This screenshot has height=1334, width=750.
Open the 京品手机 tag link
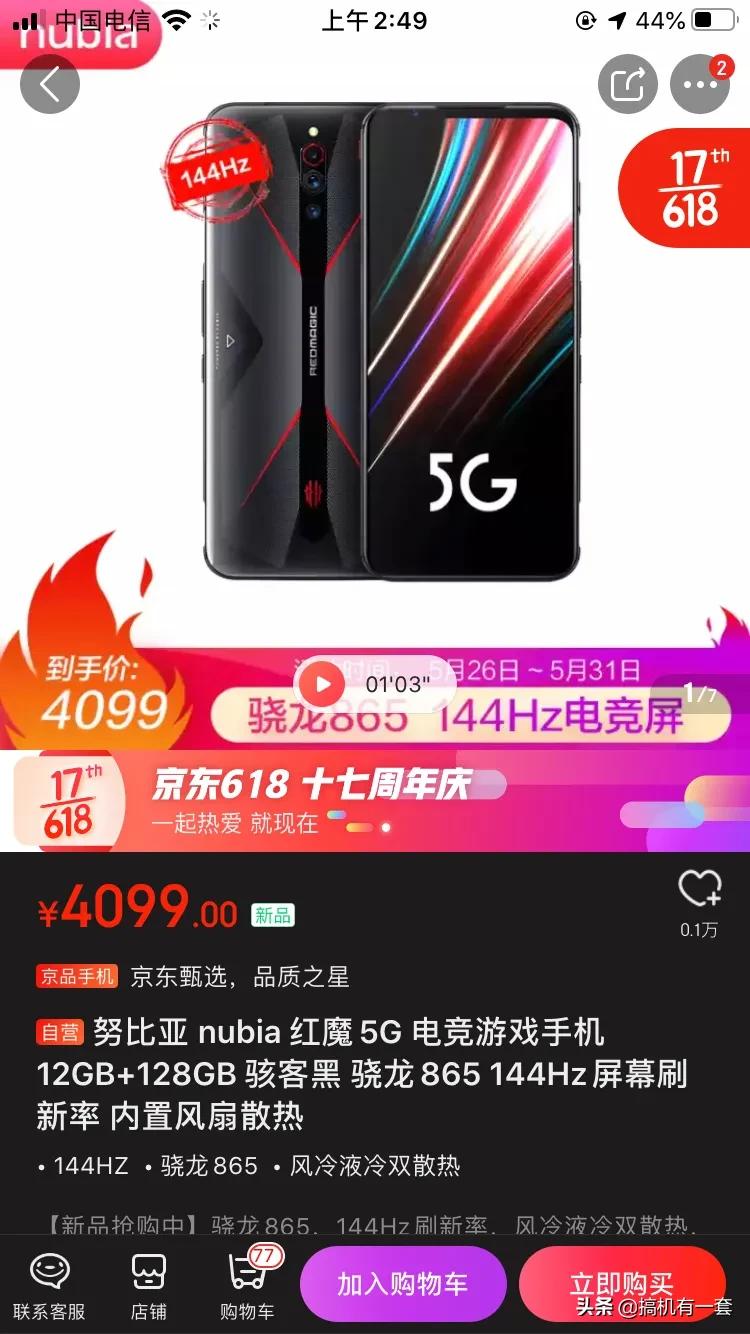[x=78, y=976]
